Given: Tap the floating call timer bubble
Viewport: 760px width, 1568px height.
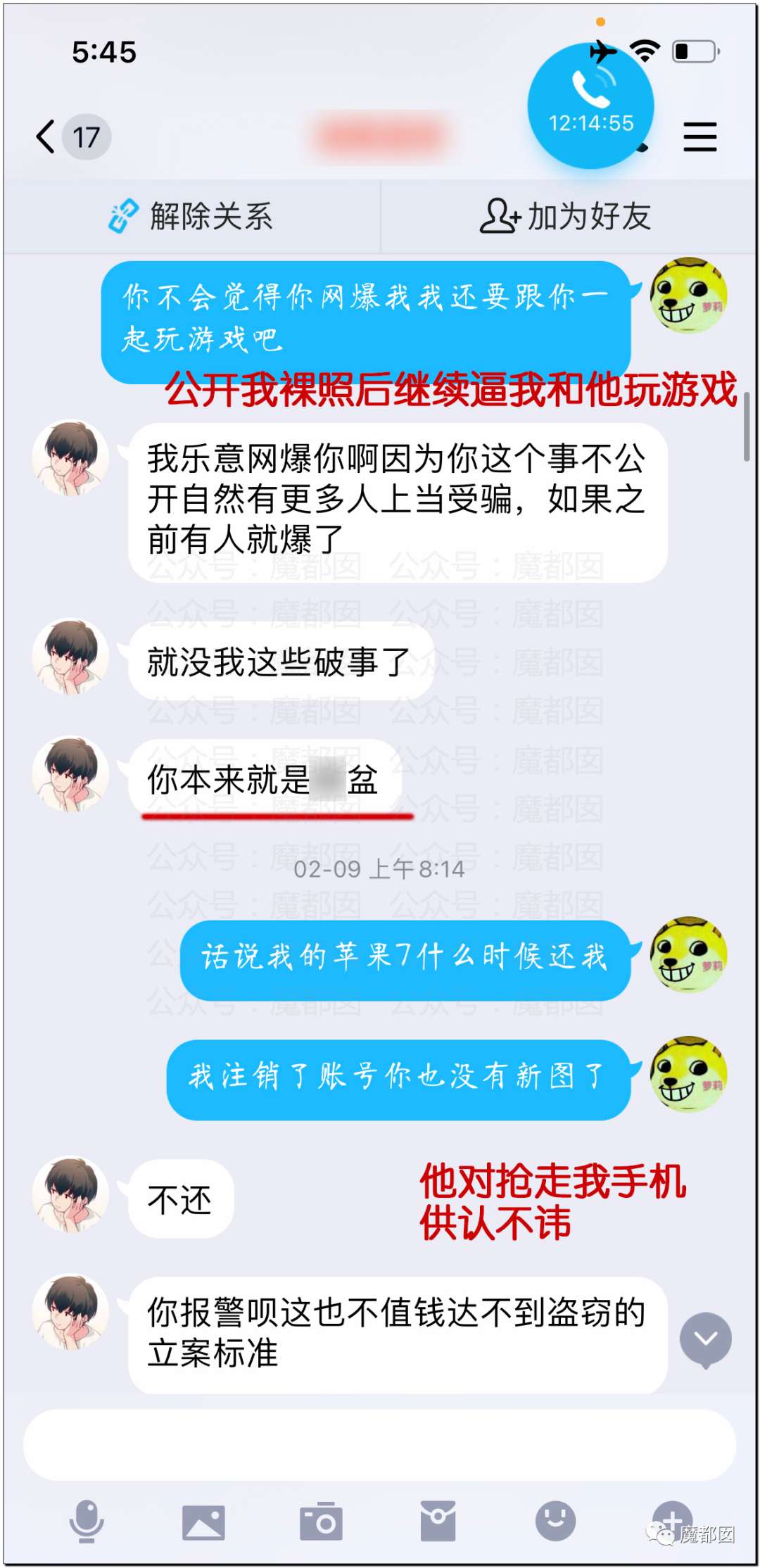Looking at the screenshot, I should 591,106.
